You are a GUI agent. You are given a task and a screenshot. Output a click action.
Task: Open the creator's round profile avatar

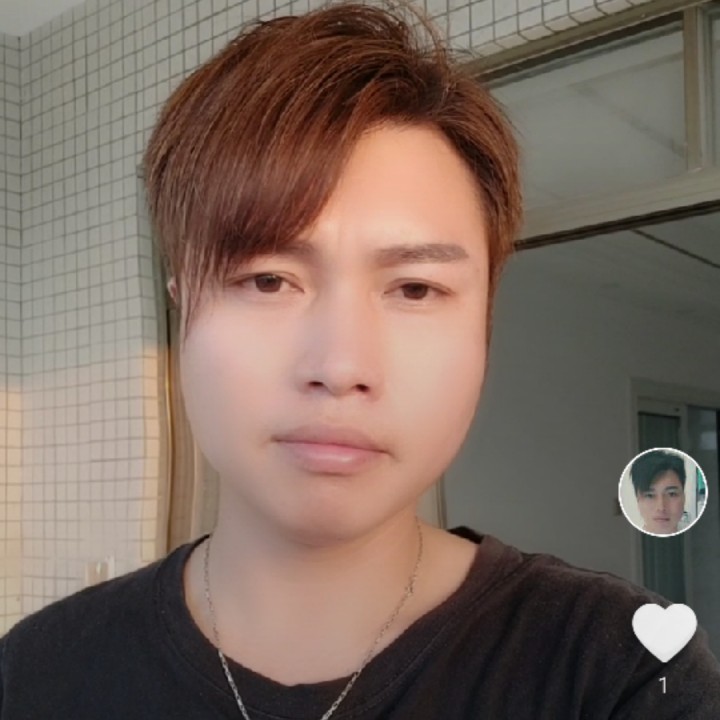[663, 492]
